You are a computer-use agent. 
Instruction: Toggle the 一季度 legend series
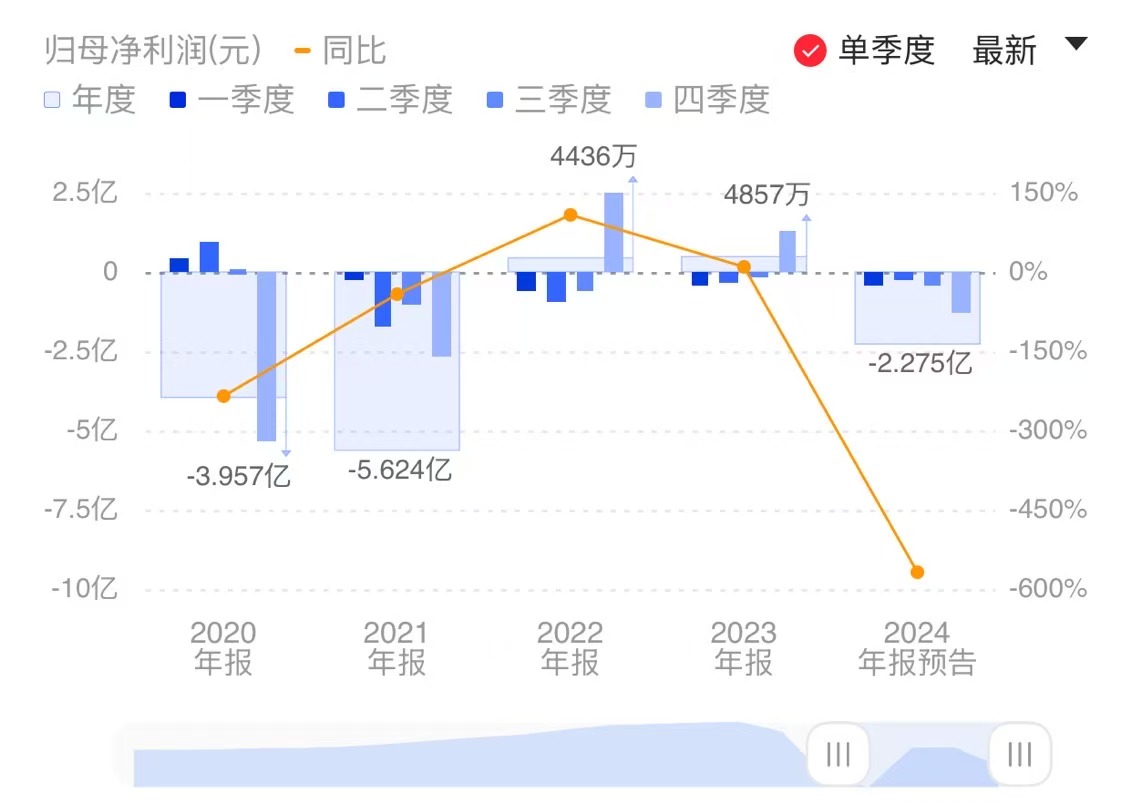[x=232, y=100]
